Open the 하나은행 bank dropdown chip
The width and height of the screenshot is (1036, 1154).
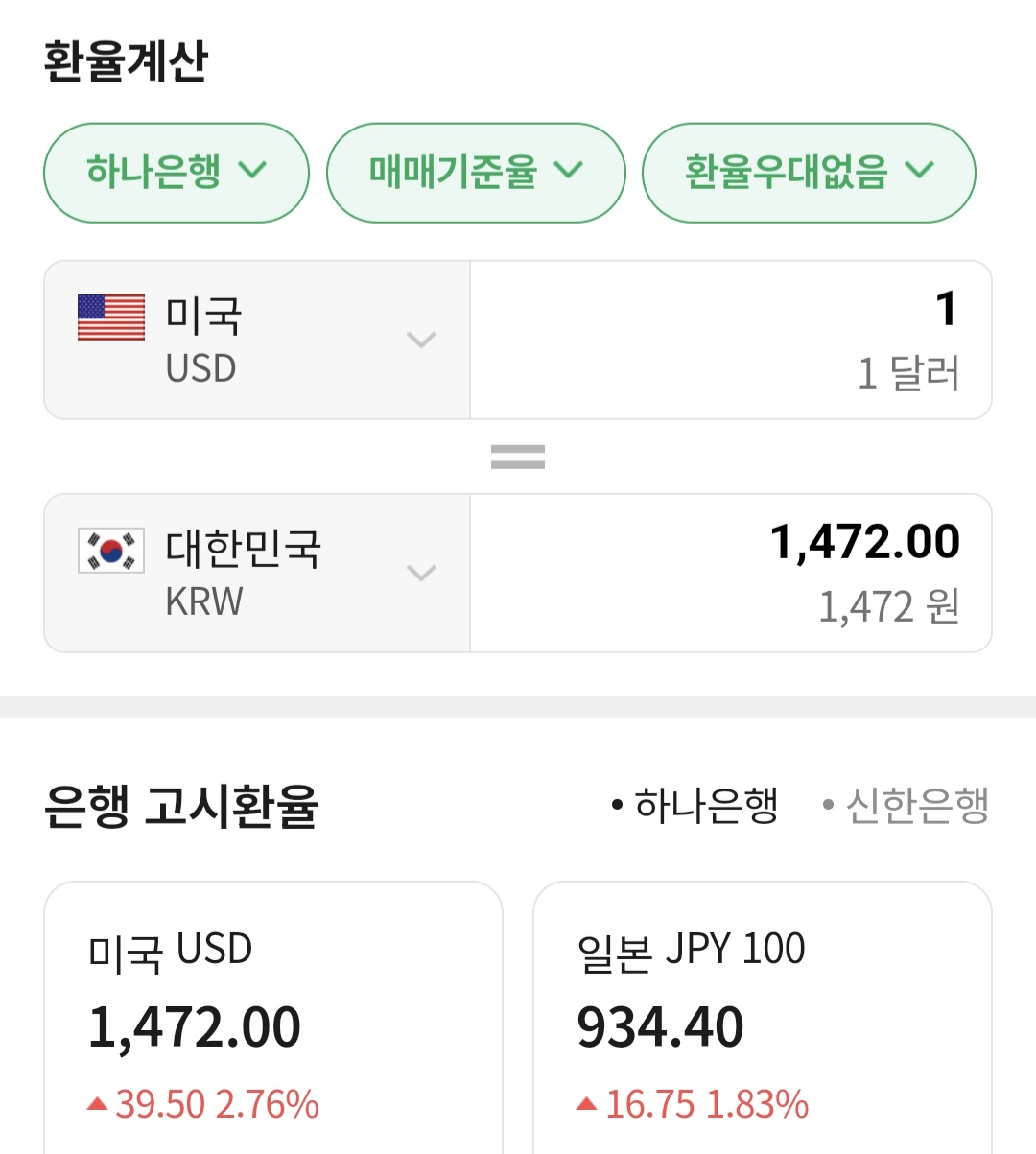coord(176,173)
